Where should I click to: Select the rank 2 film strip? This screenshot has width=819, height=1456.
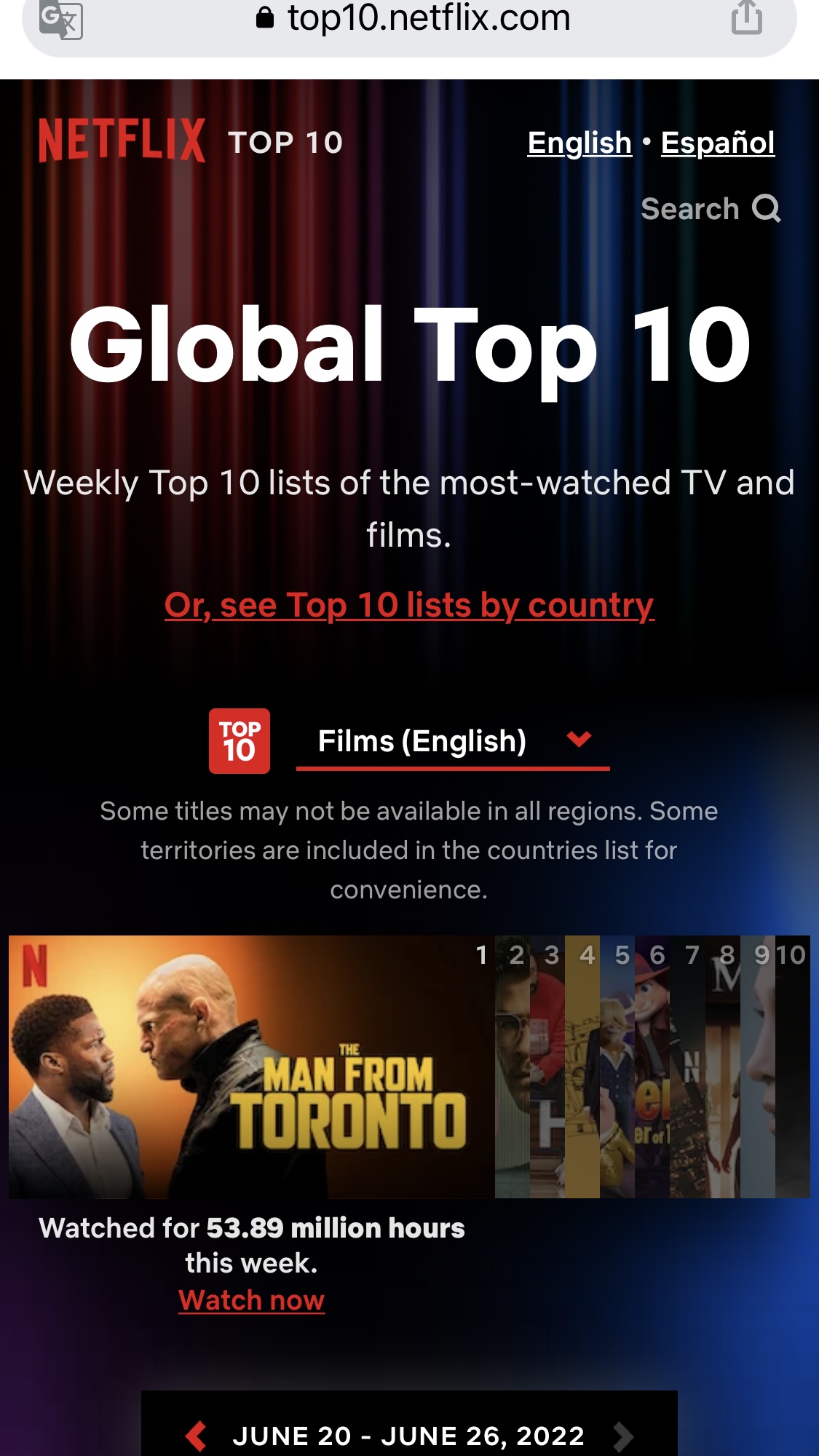tap(513, 1067)
